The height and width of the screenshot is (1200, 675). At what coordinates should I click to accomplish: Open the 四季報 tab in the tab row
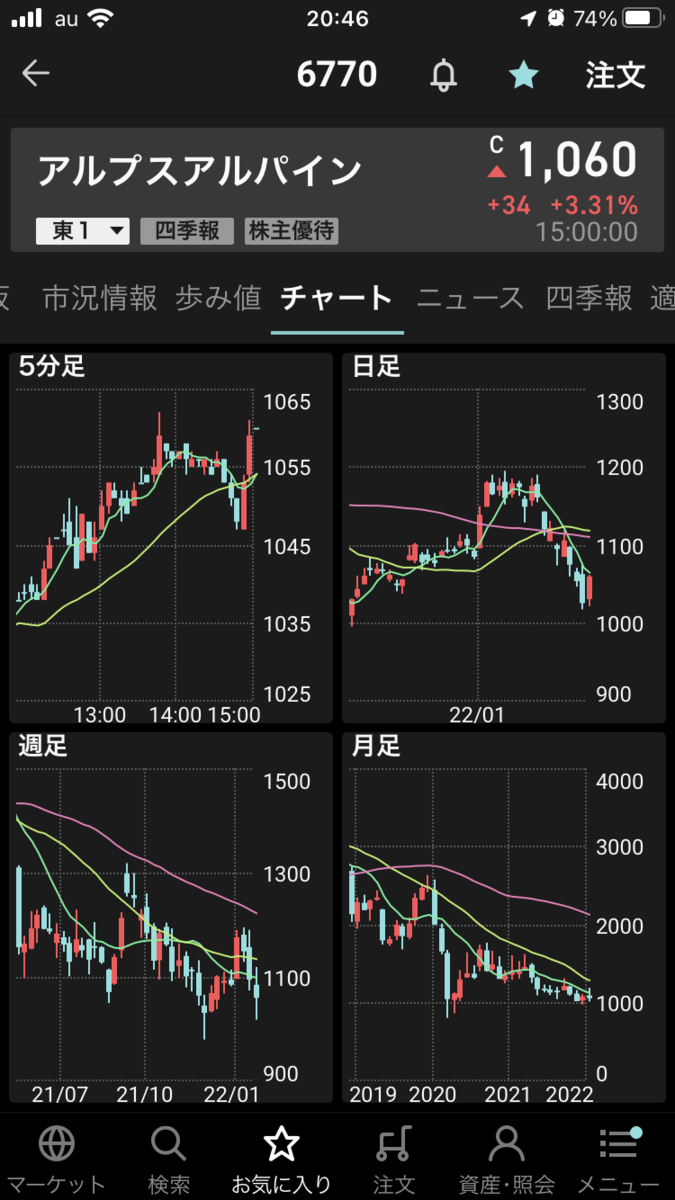(589, 298)
